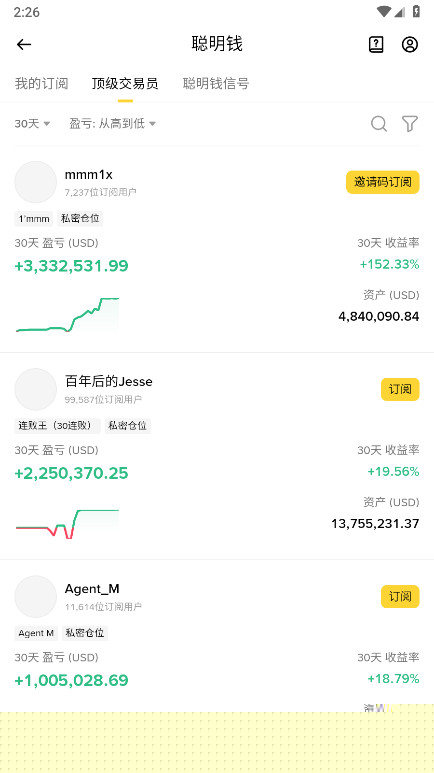
Task: Subscribe to 百年后的Jesse with 订阅
Action: pyautogui.click(x=400, y=389)
